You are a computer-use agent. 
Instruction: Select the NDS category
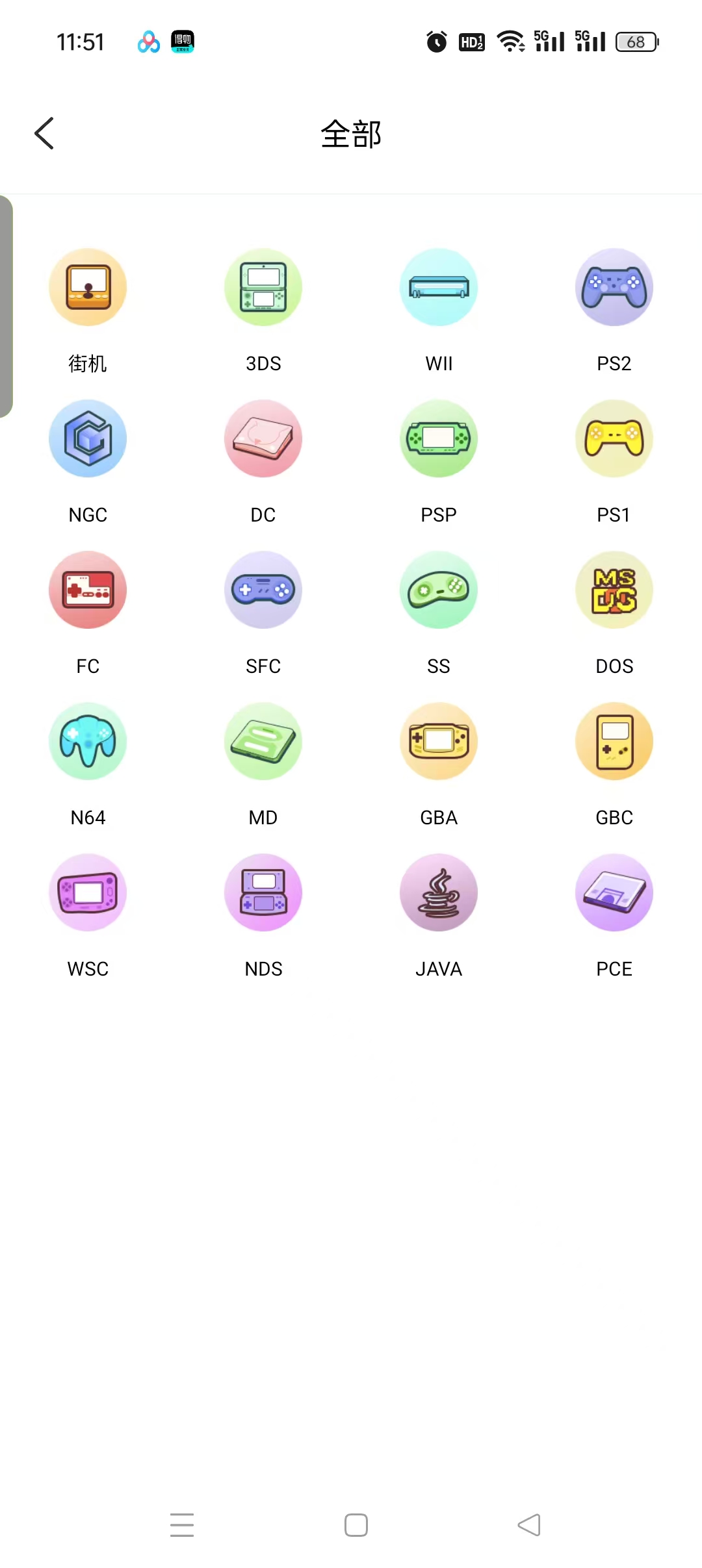point(263,893)
